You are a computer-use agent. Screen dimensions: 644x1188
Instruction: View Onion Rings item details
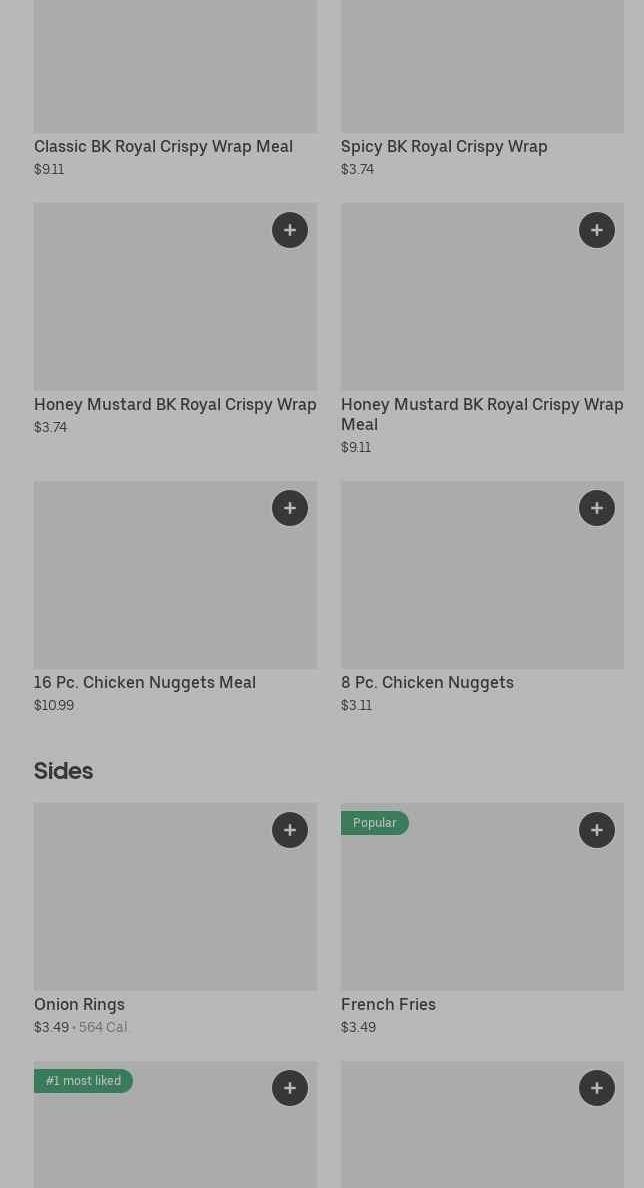(79, 1004)
